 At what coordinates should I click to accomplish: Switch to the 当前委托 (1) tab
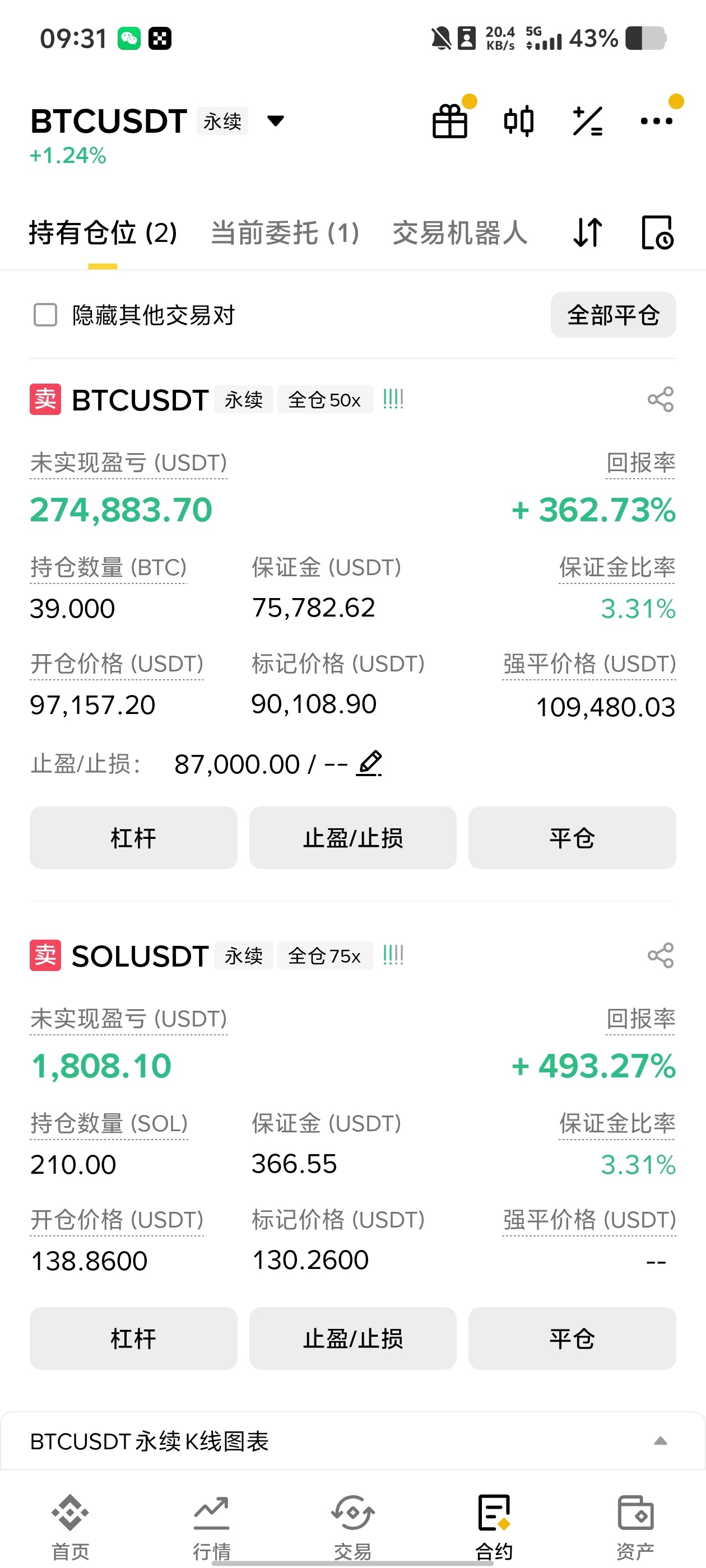(x=285, y=233)
